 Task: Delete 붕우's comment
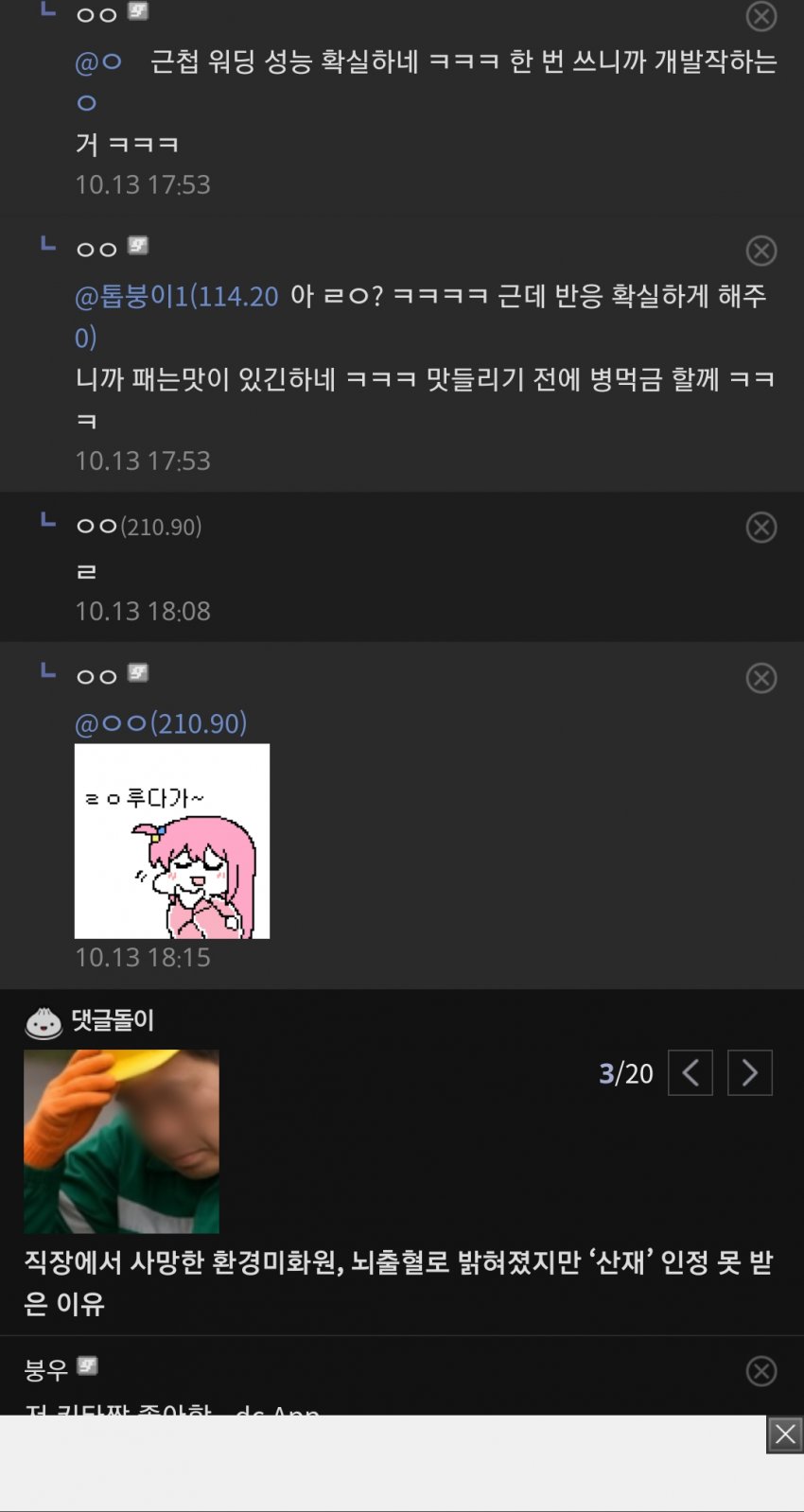click(x=760, y=1371)
